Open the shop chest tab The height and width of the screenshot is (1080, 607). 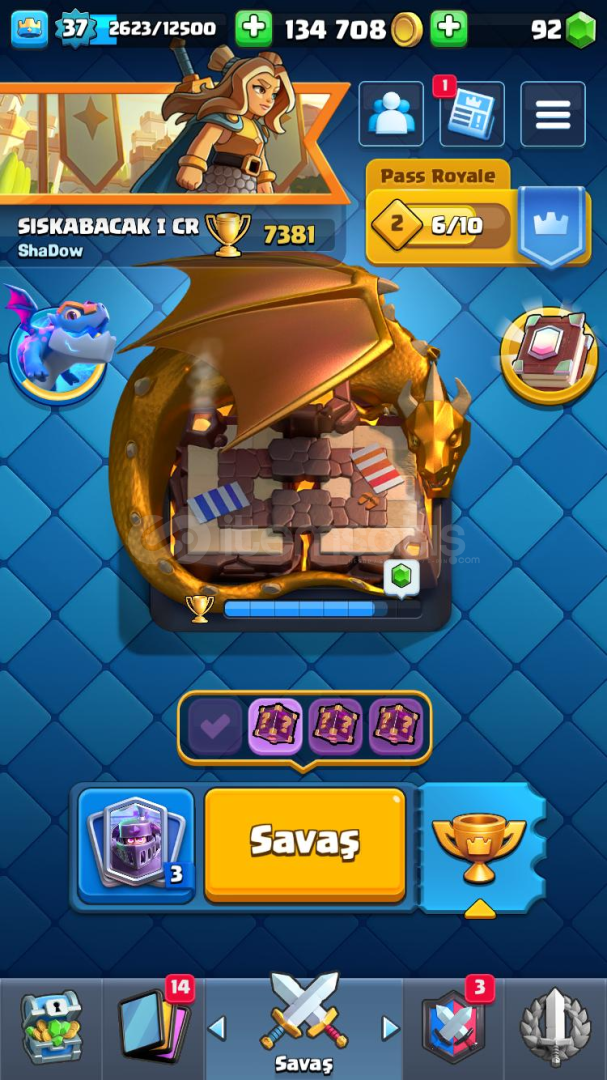(51, 1027)
